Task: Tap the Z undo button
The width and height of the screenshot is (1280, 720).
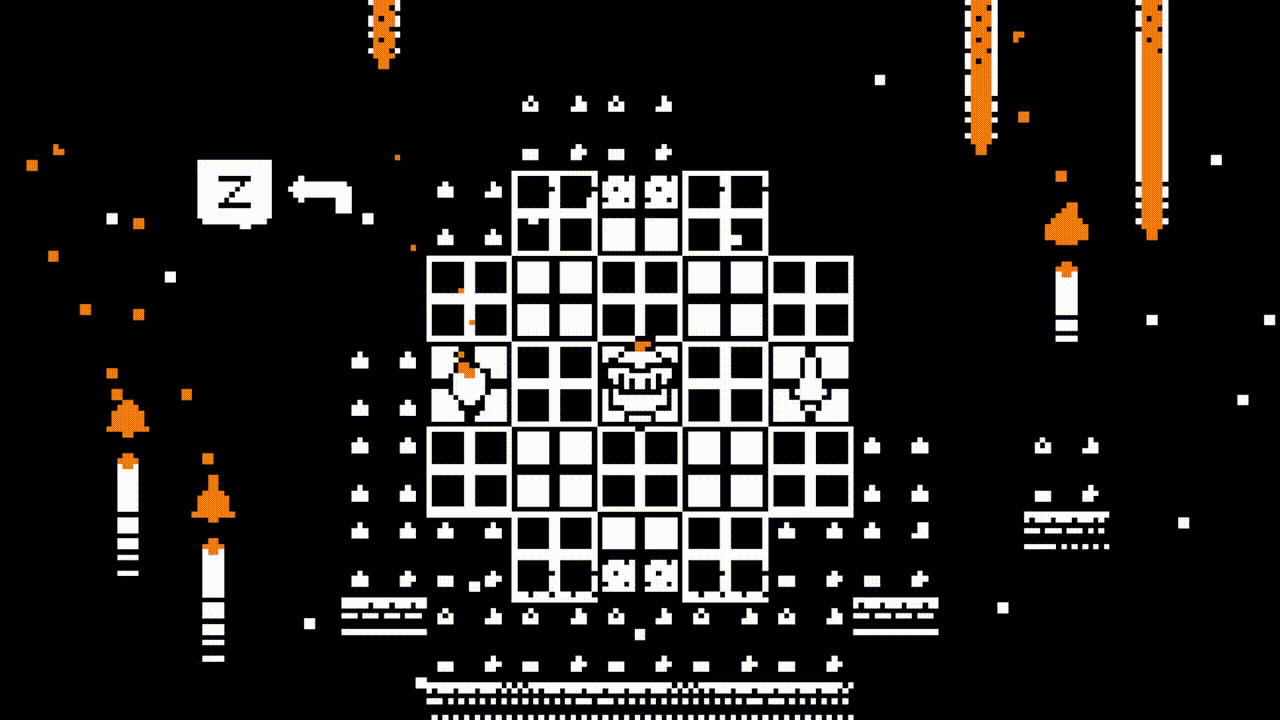Action: (x=234, y=191)
